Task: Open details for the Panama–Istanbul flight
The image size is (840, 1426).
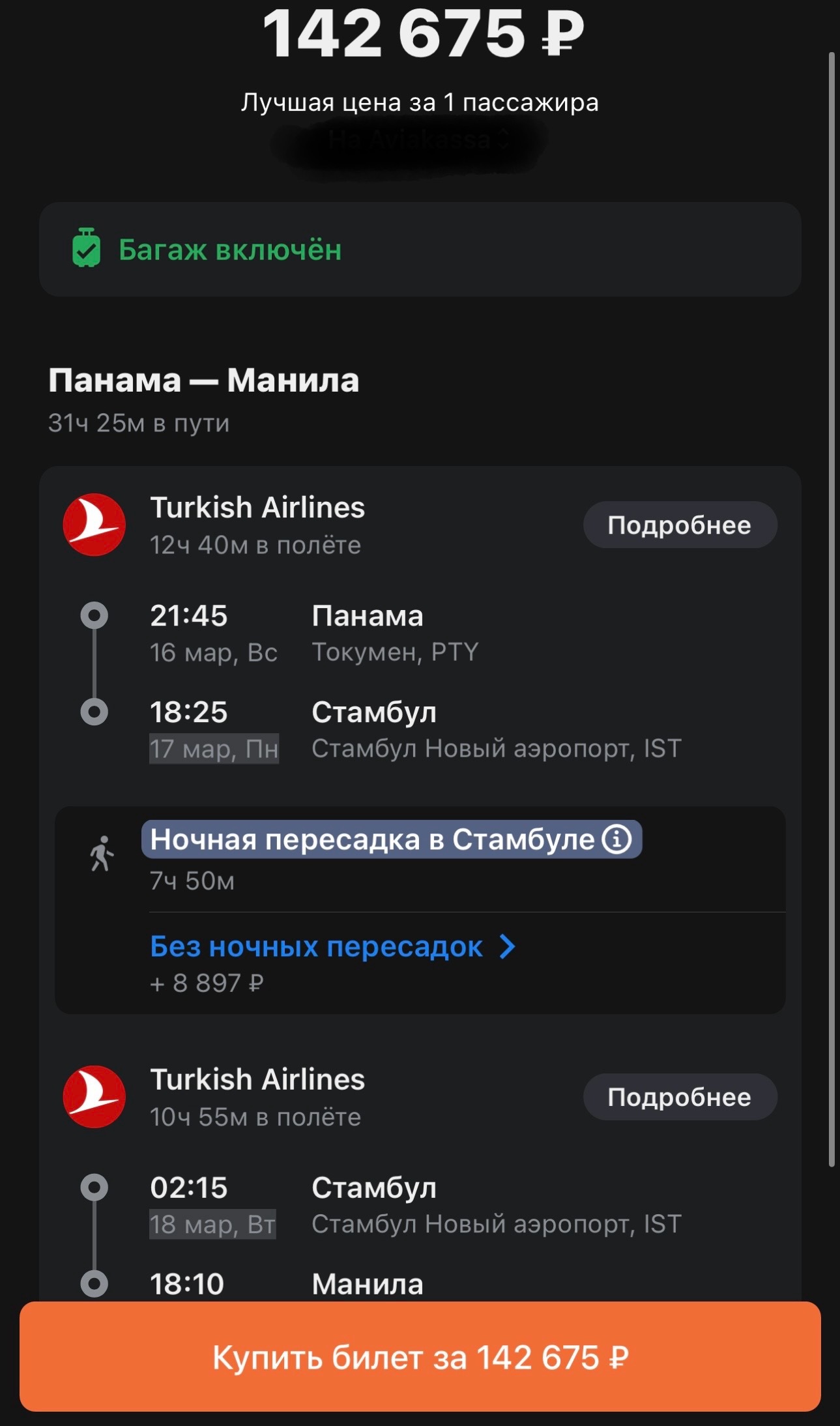Action: pyautogui.click(x=680, y=525)
